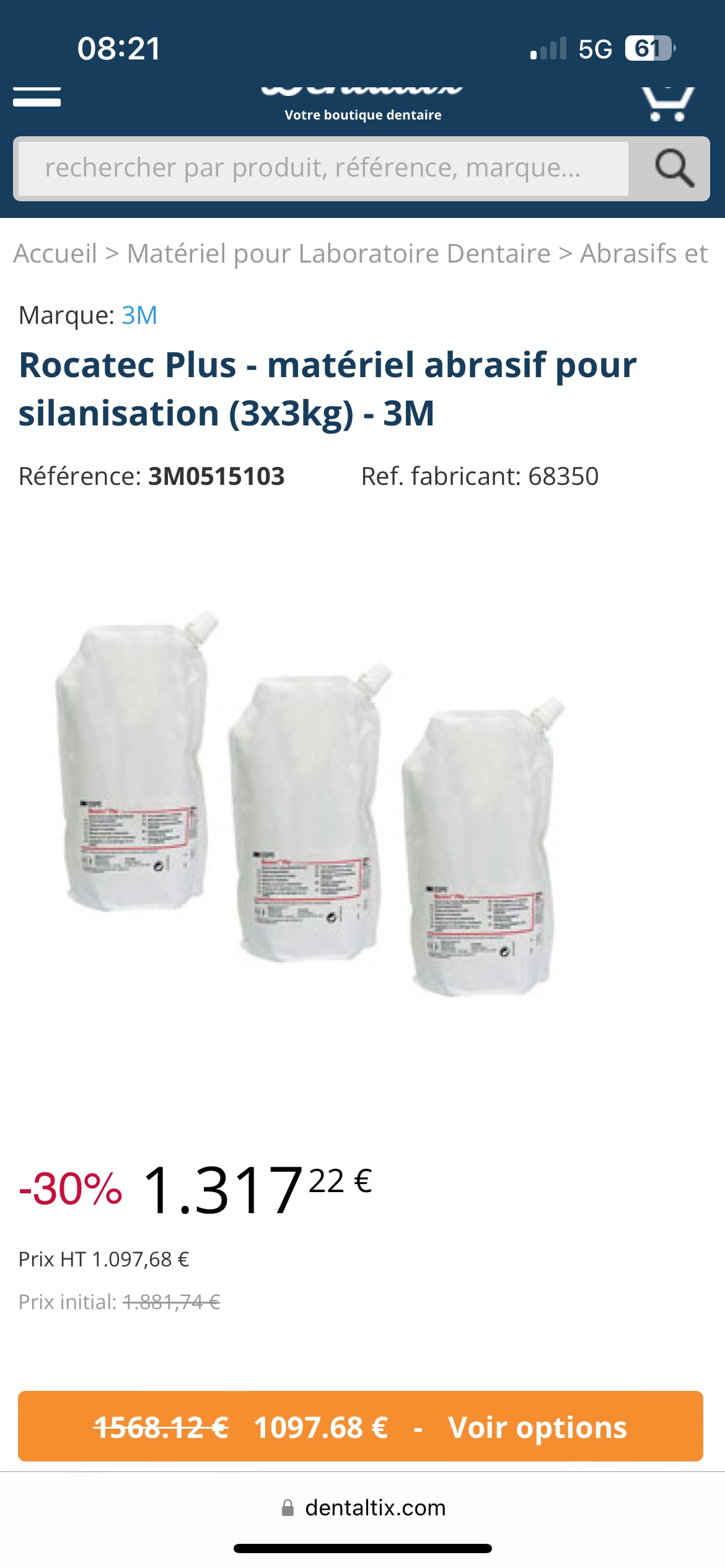The width and height of the screenshot is (725, 1568).
Task: Tap the magnifier search button
Action: [x=673, y=168]
